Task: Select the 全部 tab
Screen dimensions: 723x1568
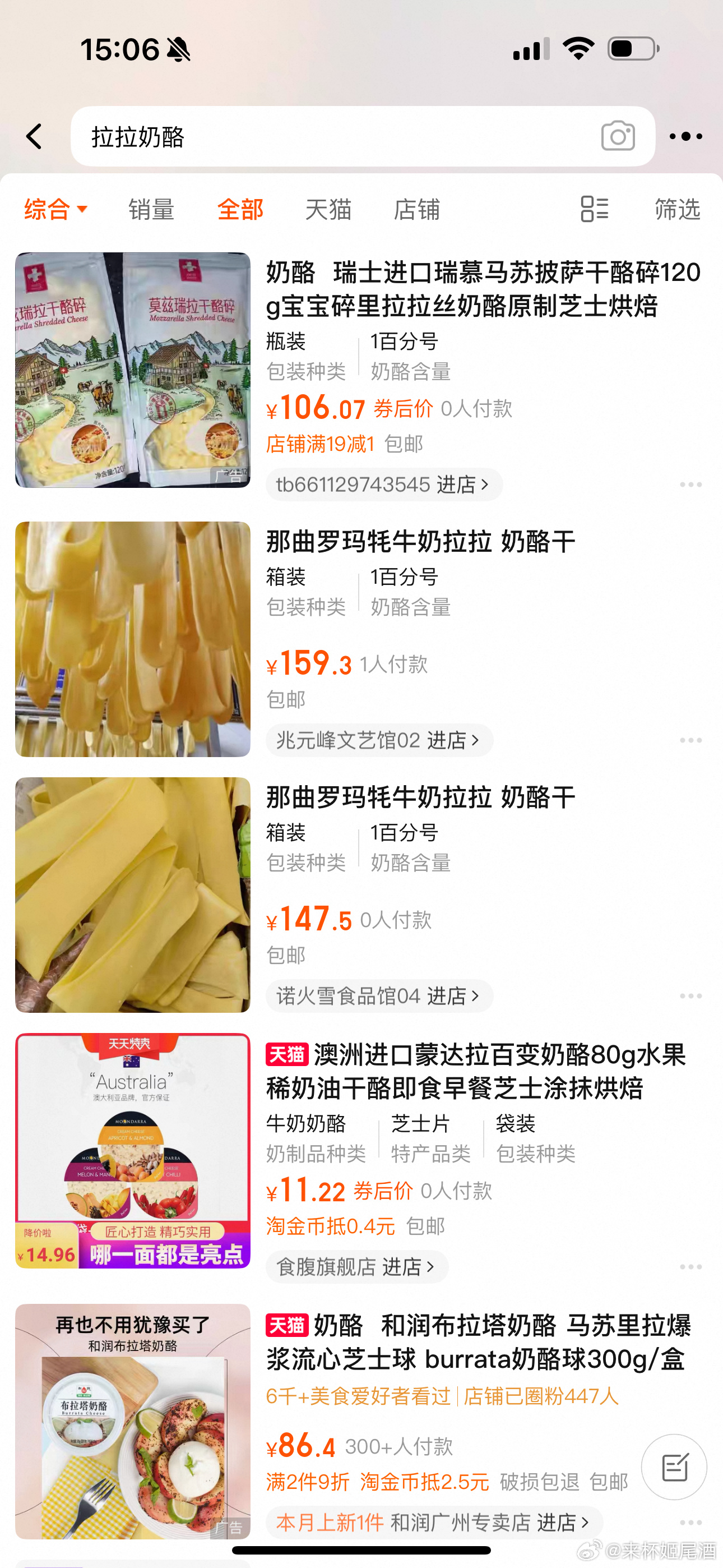Action: click(240, 209)
